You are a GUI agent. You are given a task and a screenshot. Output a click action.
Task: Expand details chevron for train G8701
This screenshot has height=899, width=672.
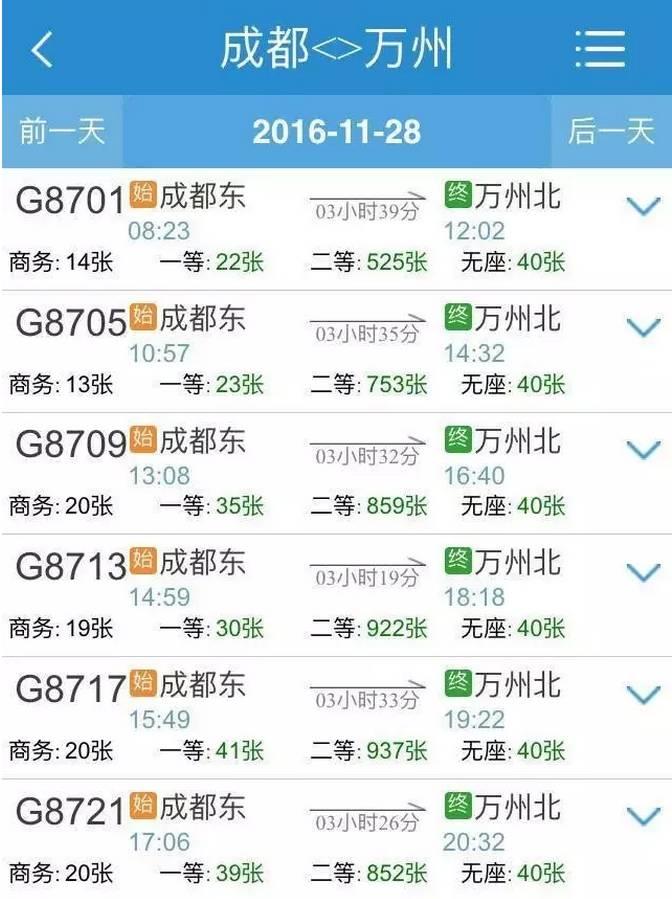(643, 207)
